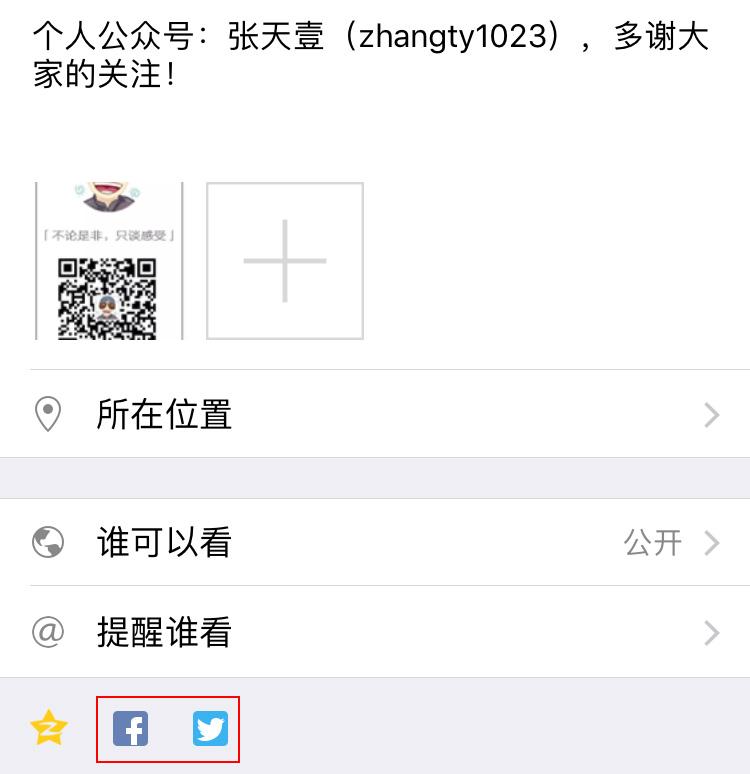Toggle sharing to Twitter
Image resolution: width=750 pixels, height=774 pixels.
[x=210, y=729]
